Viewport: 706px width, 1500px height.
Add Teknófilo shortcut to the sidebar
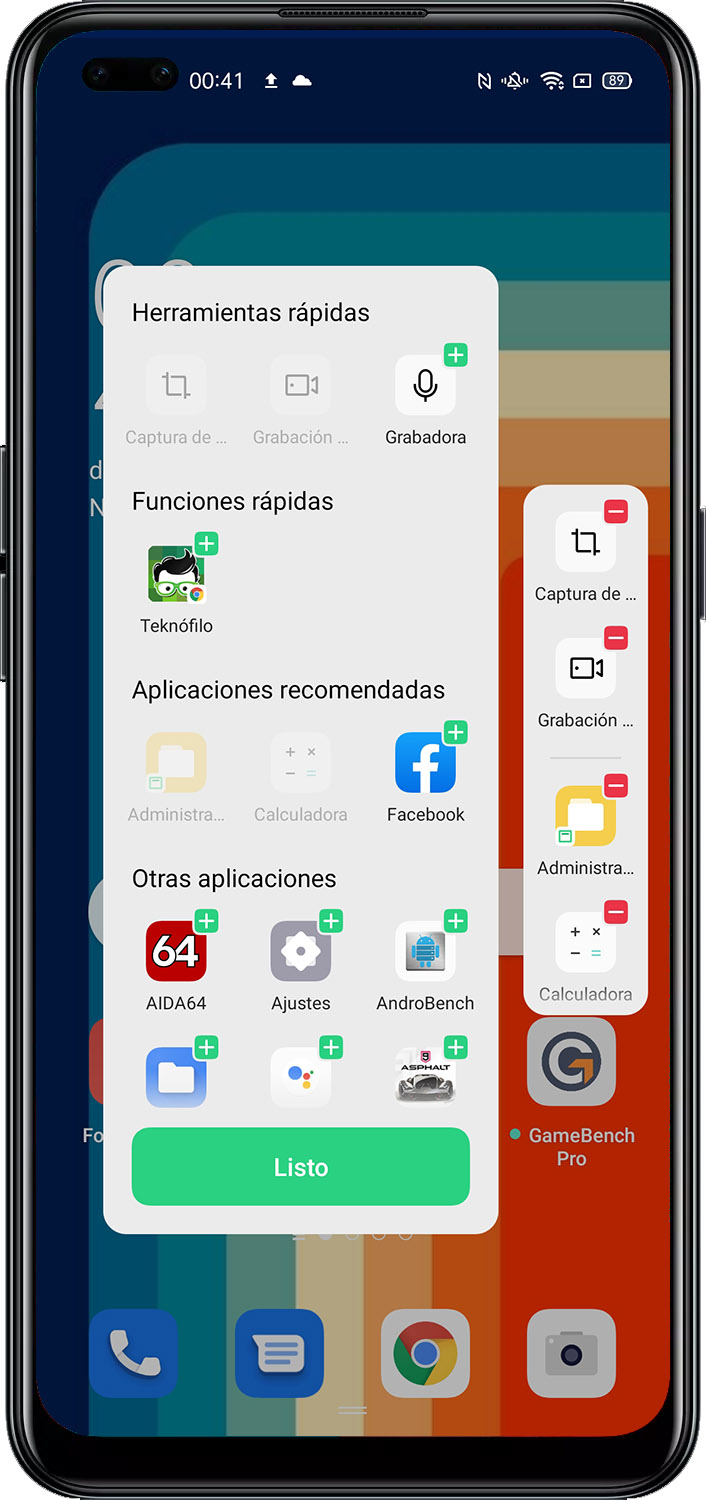tap(206, 544)
